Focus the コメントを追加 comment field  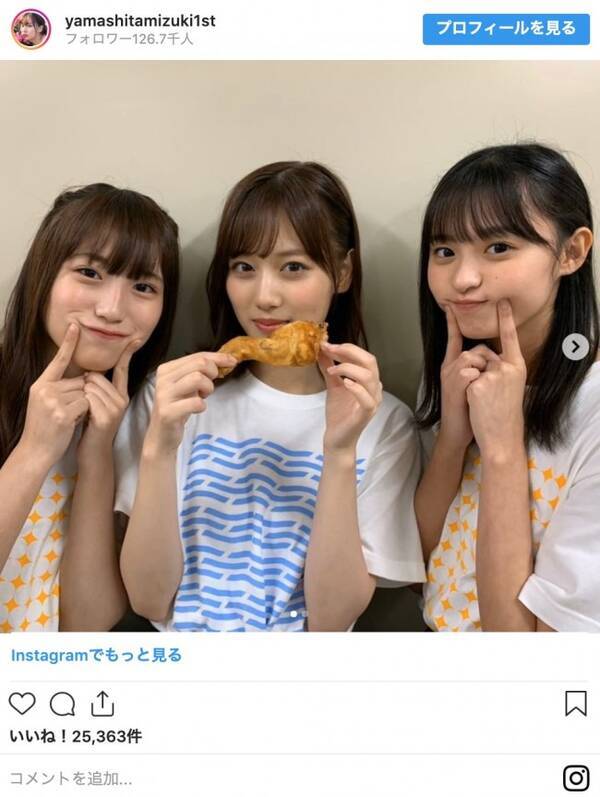(x=250, y=777)
